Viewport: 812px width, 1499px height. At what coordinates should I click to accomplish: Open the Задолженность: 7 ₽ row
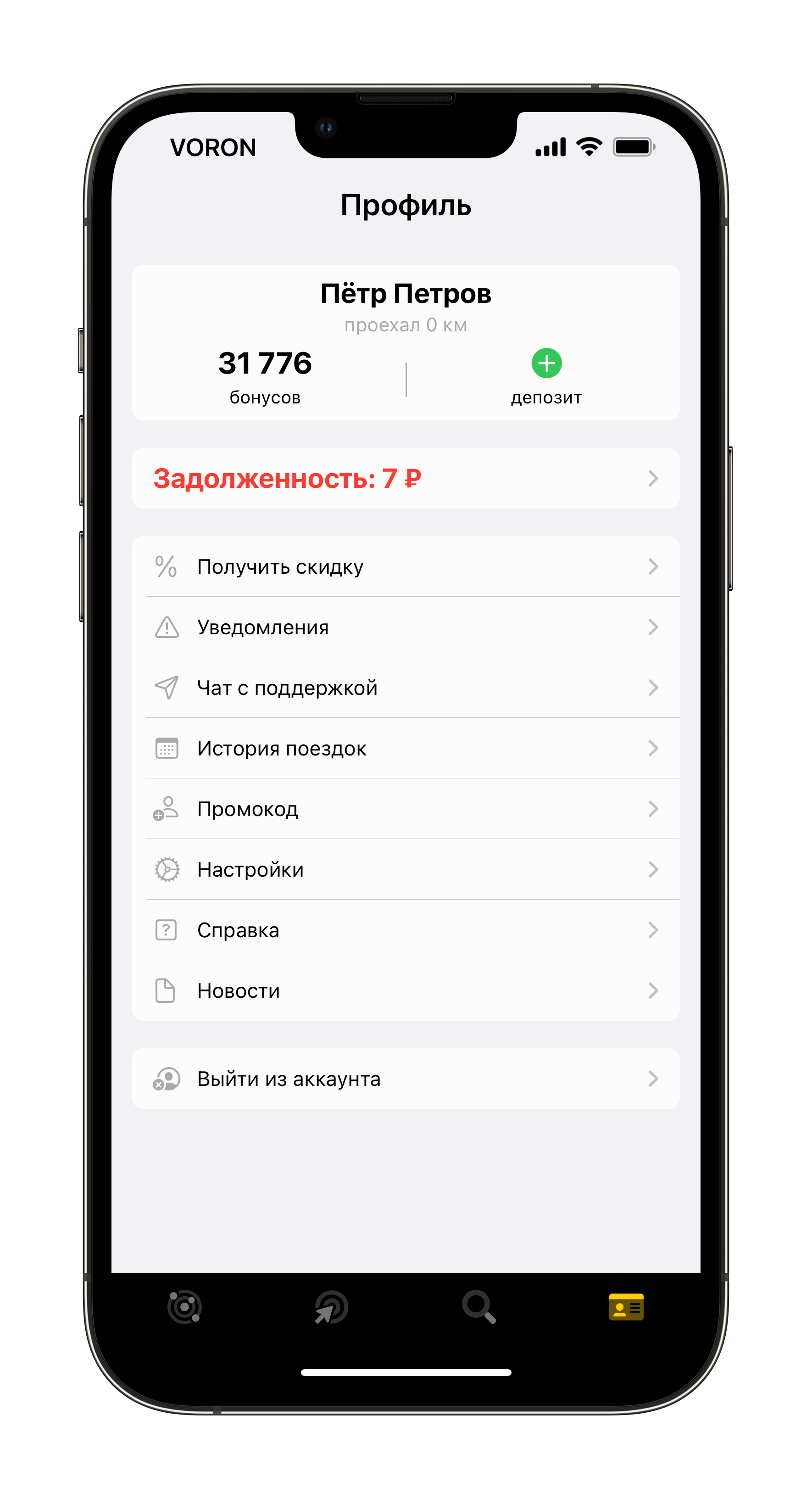(x=406, y=478)
